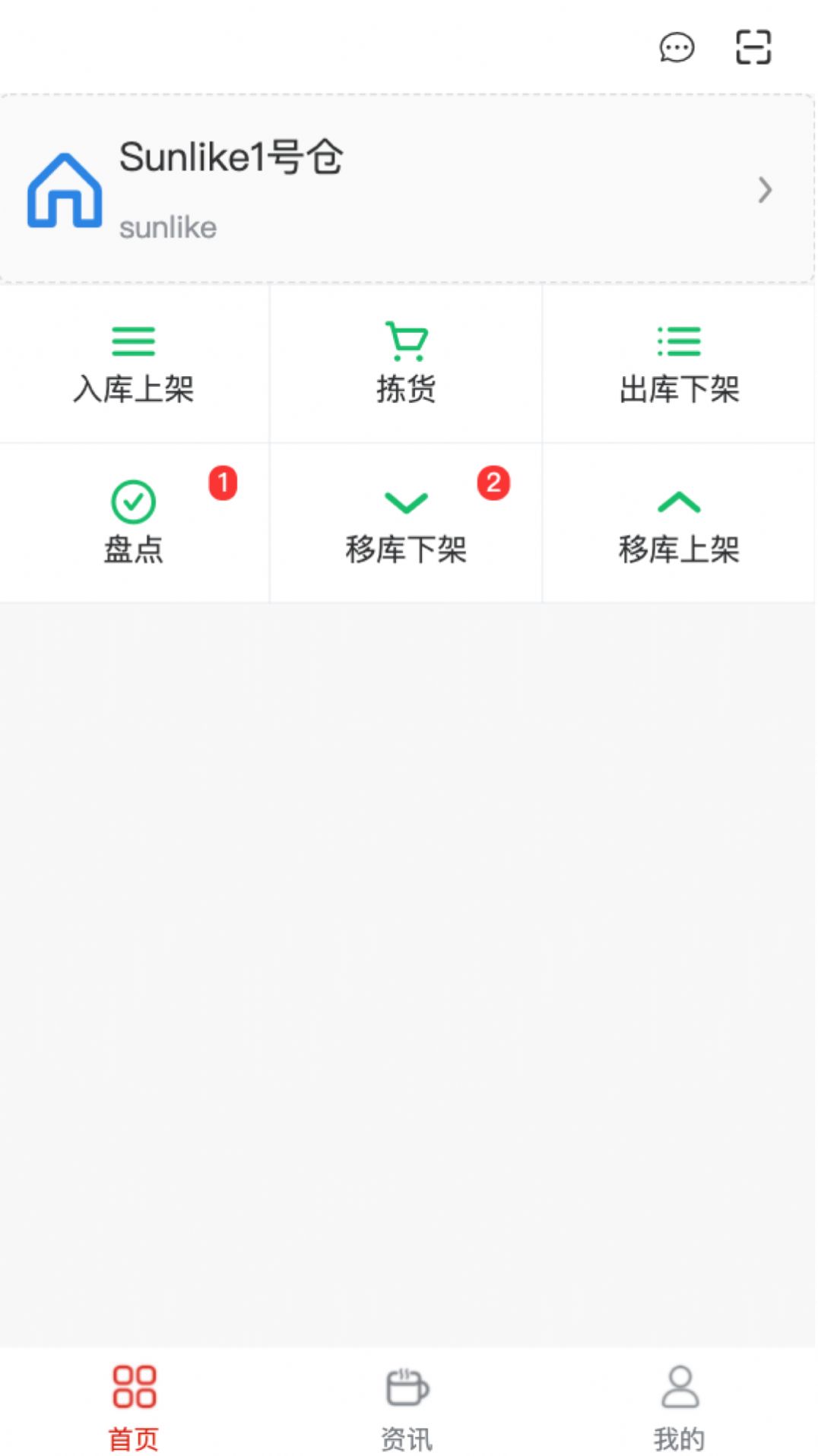Tap the red badge showing 1 on 盘点

coord(222,482)
